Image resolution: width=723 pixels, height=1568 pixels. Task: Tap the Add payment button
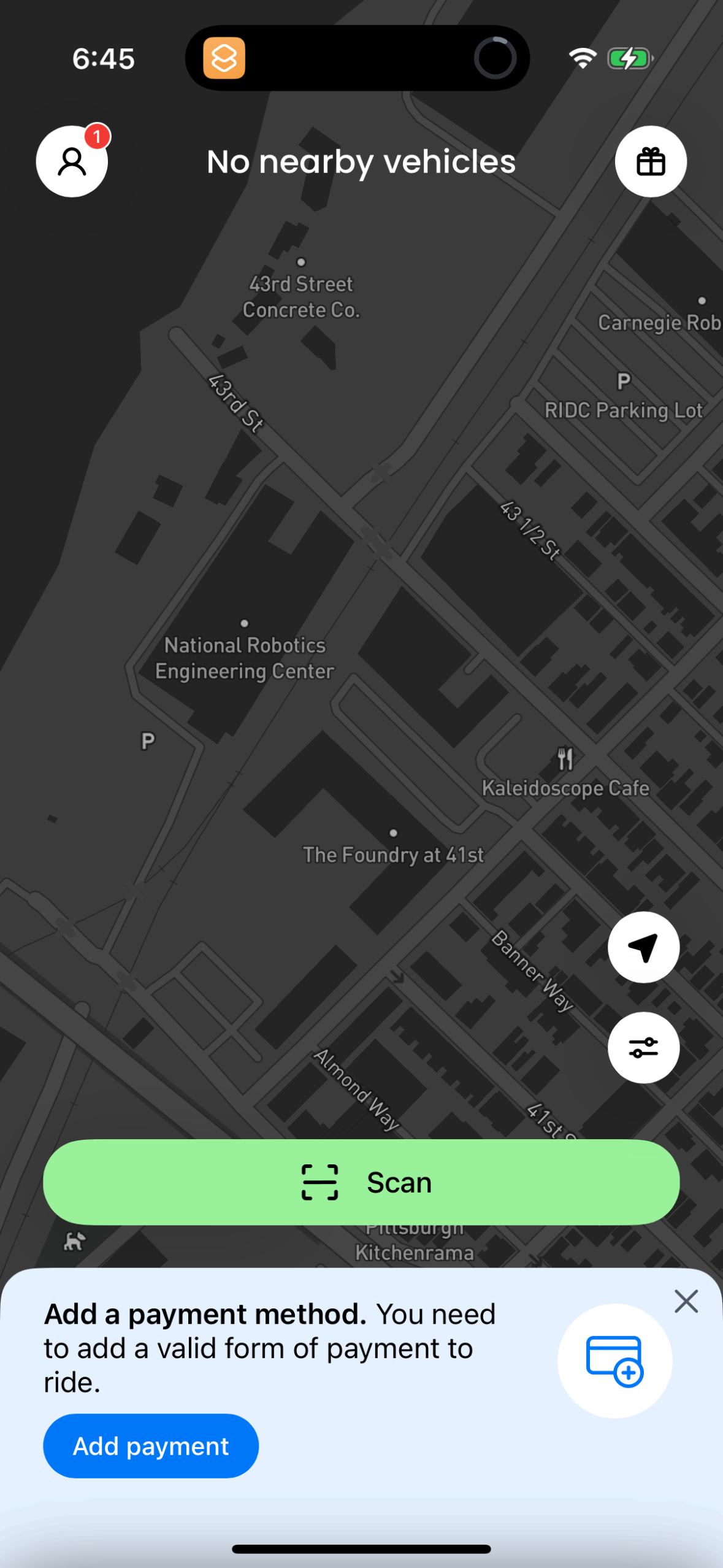pos(150,1445)
